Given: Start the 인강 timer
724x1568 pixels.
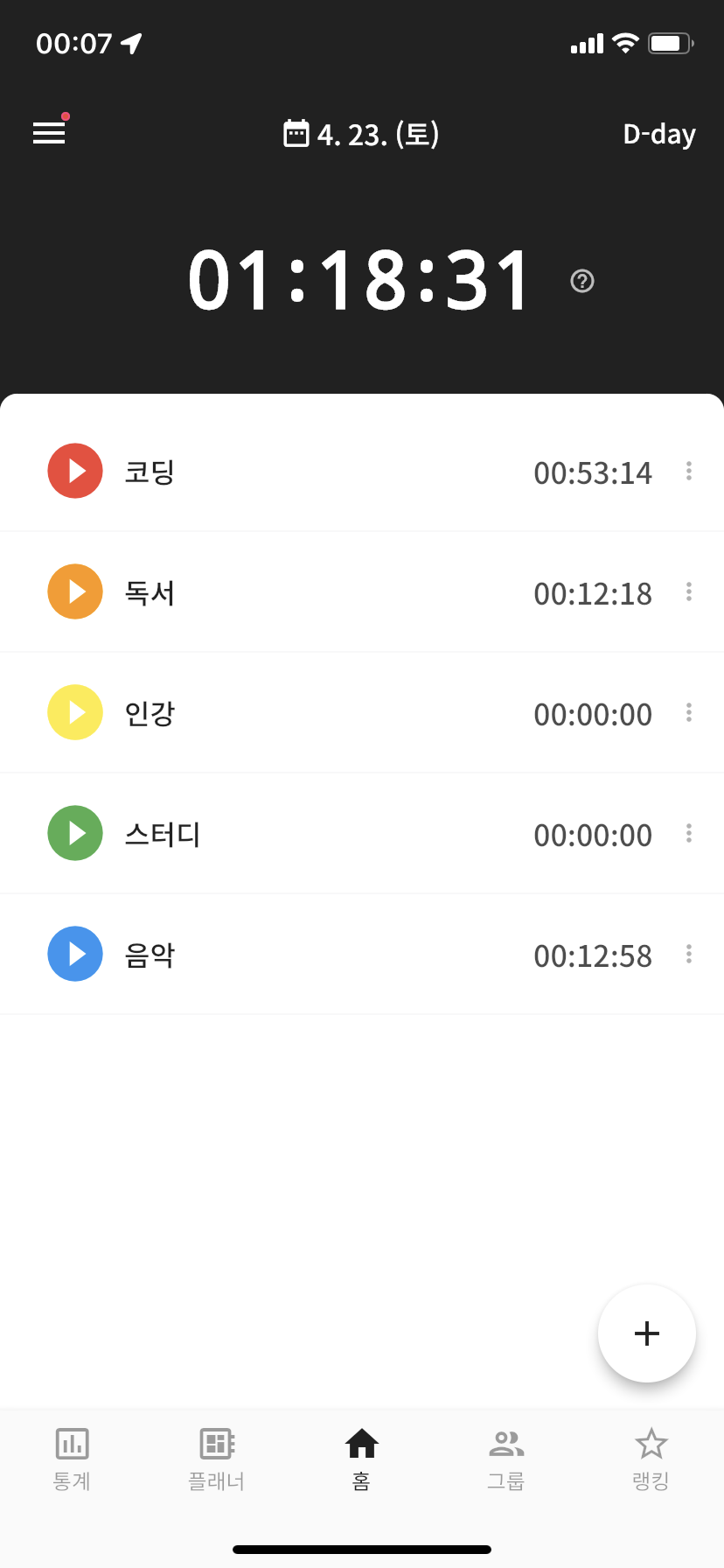Looking at the screenshot, I should [75, 712].
